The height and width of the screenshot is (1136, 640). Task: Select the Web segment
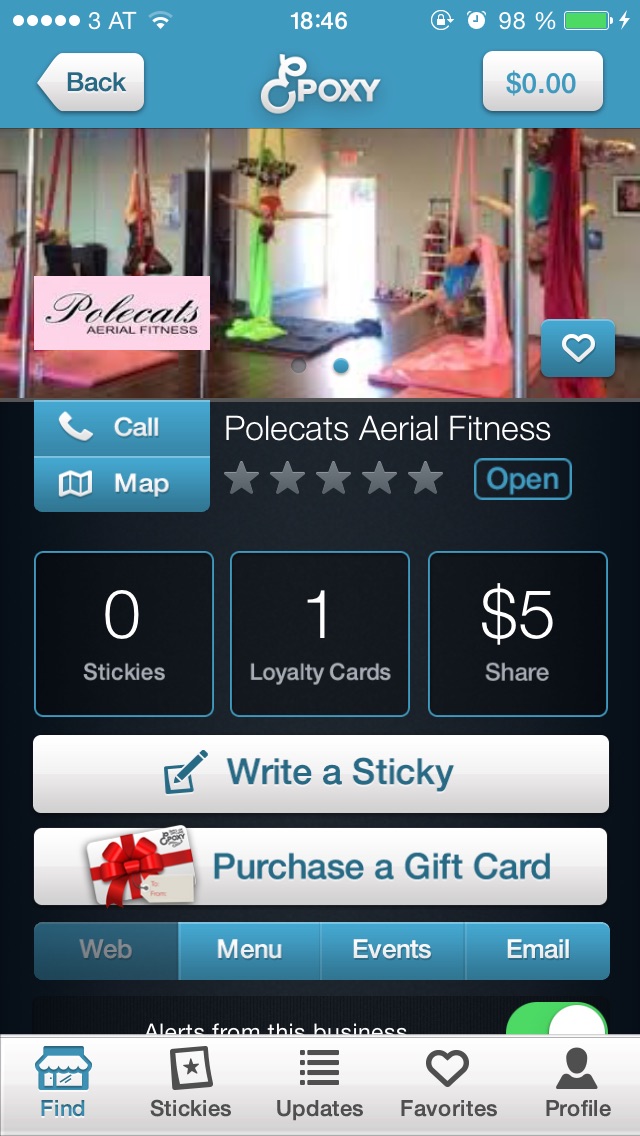[x=106, y=950]
